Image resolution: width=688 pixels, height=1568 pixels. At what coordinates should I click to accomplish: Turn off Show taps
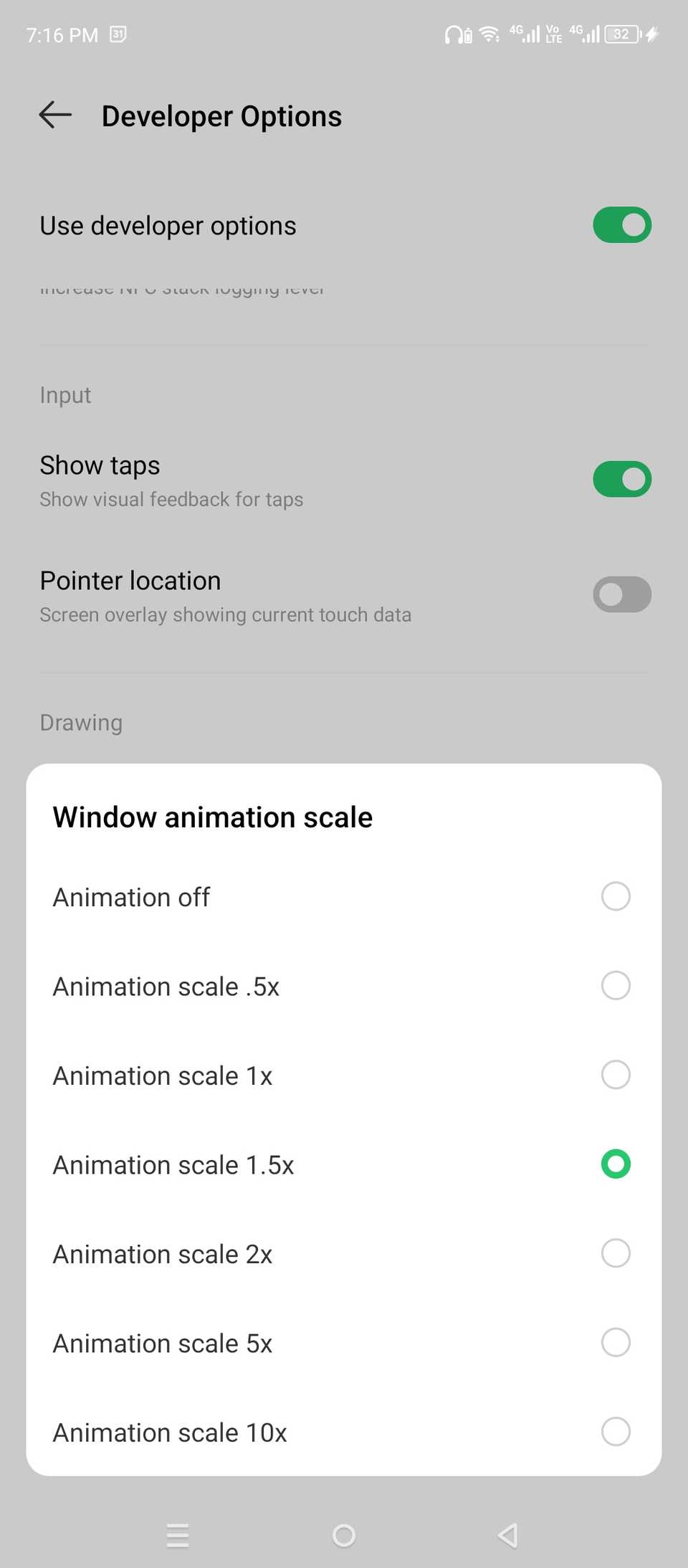click(x=621, y=478)
